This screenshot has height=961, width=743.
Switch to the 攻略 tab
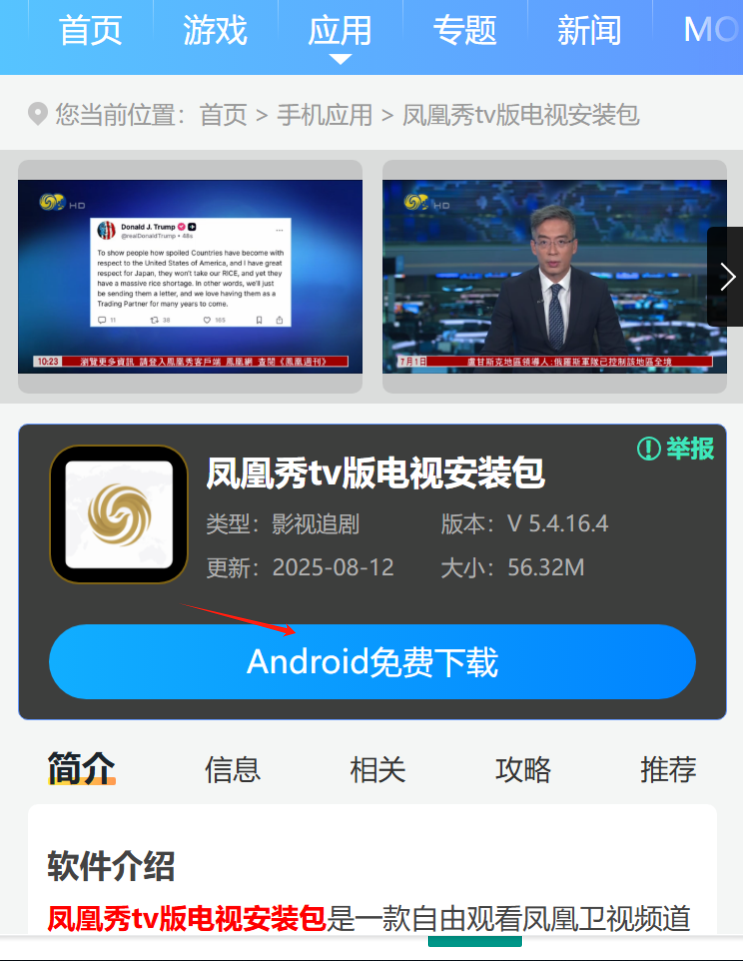[522, 770]
